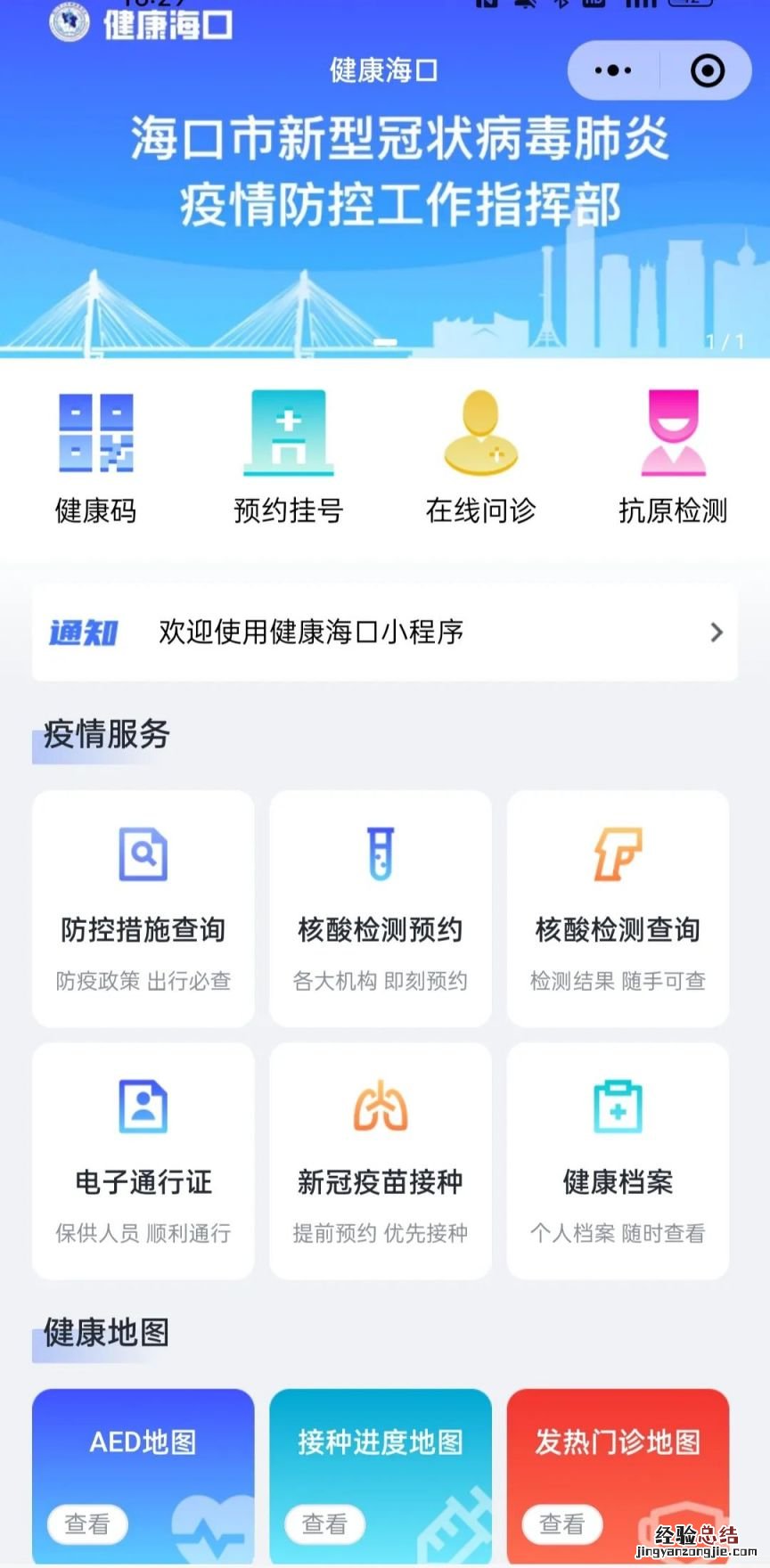The height and width of the screenshot is (1568, 770).
Task: Open the 核酸检测查询 card
Action: [618, 908]
